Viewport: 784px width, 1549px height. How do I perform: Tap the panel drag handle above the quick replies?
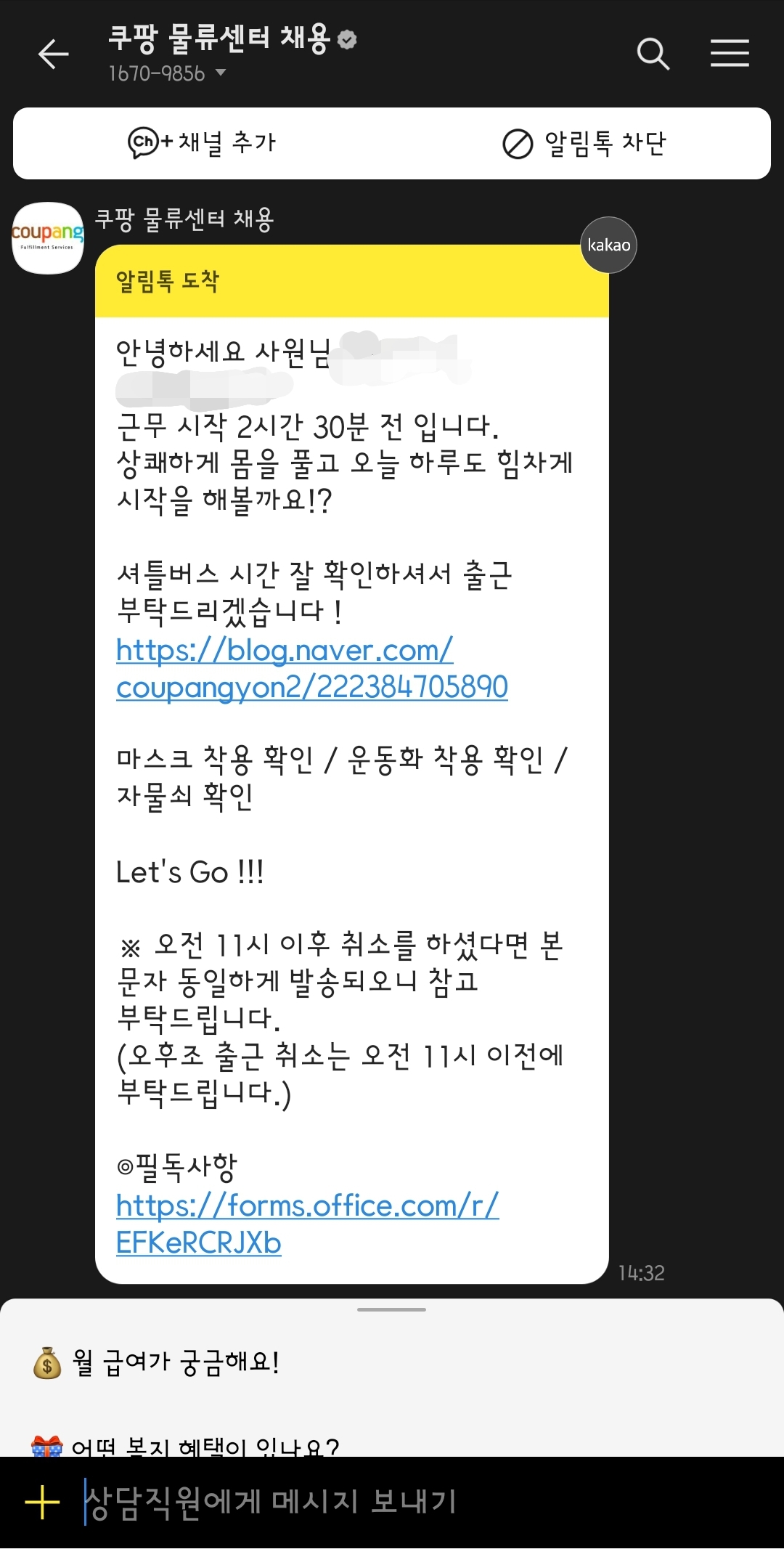tap(391, 1309)
